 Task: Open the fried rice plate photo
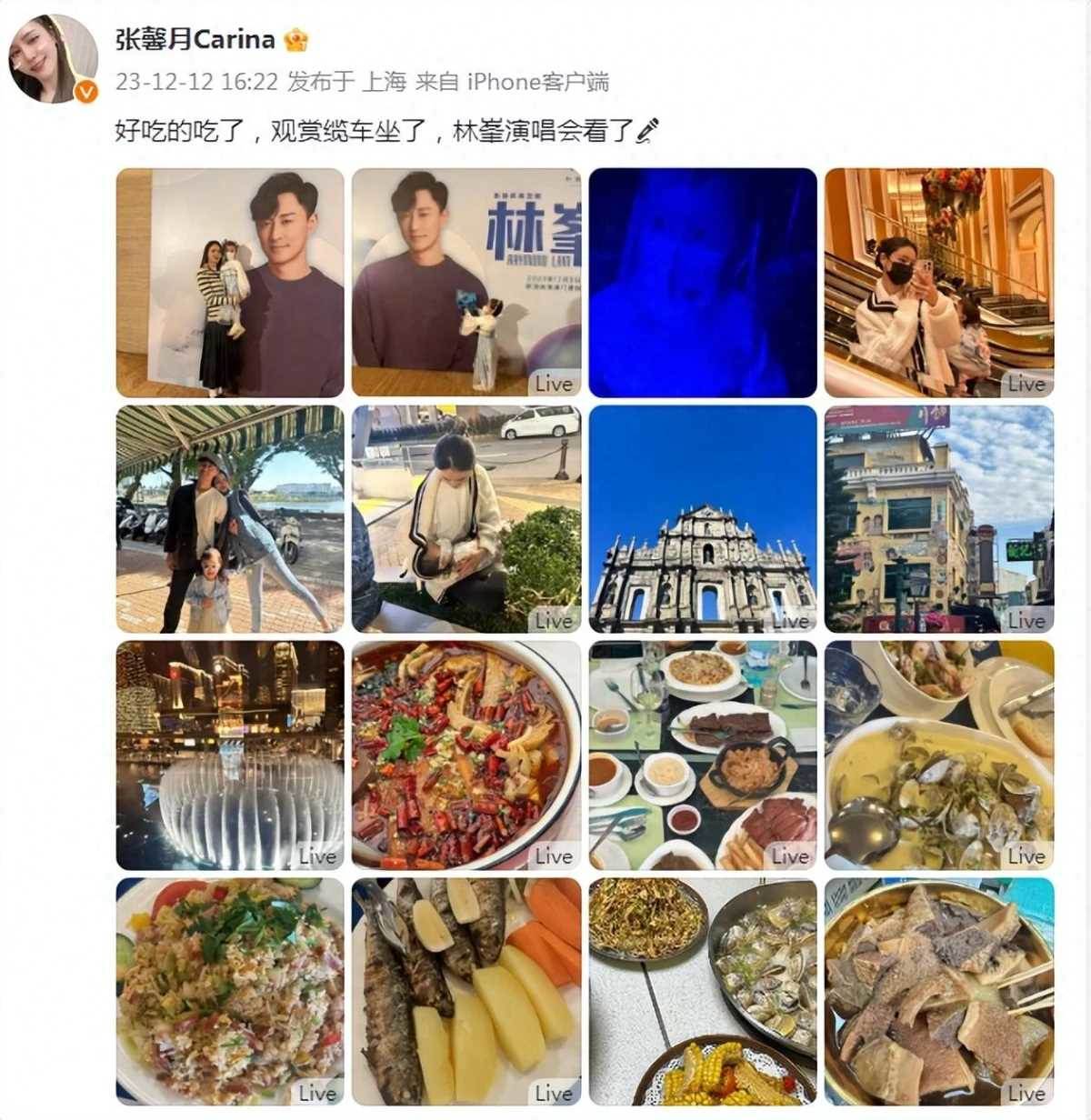[230, 991]
